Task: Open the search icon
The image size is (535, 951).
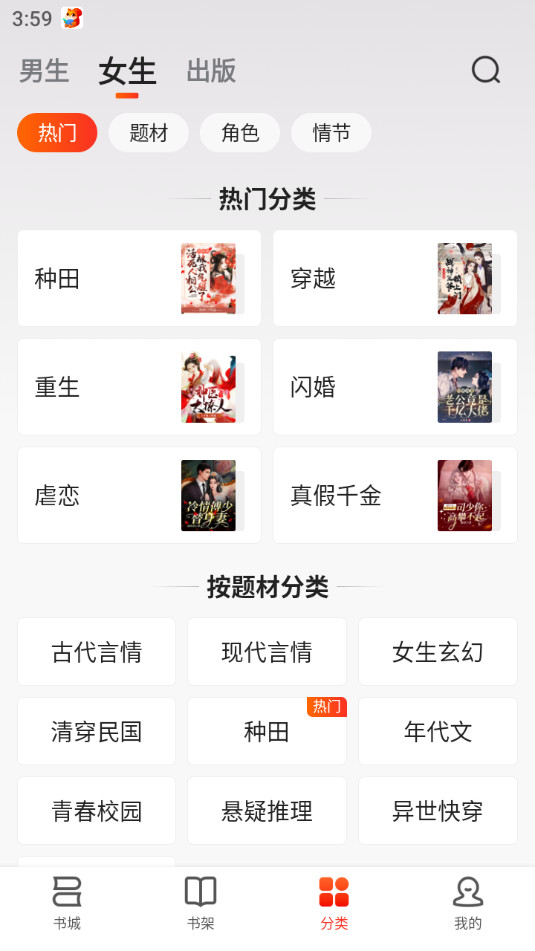Action: click(x=486, y=70)
